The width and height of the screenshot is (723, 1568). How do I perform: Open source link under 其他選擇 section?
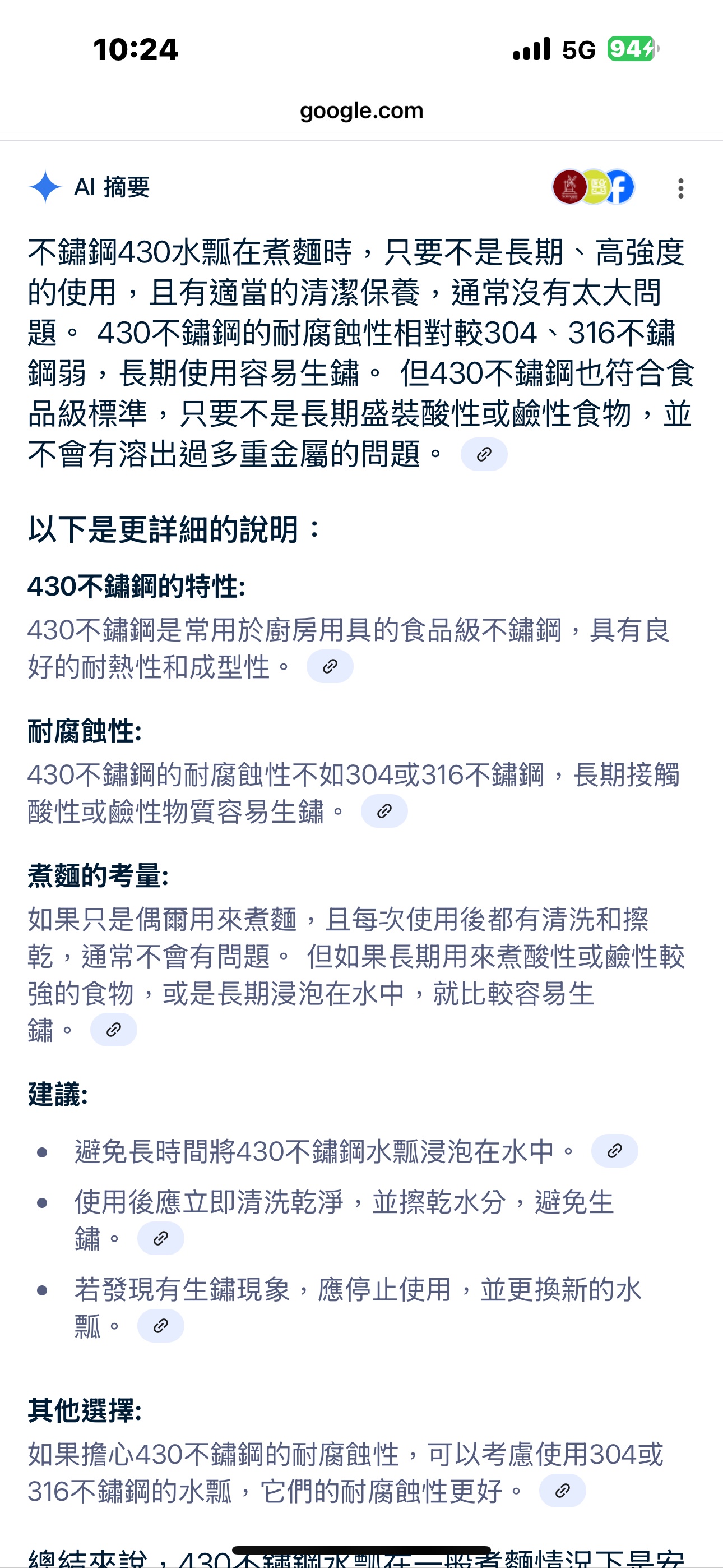[x=563, y=1490]
